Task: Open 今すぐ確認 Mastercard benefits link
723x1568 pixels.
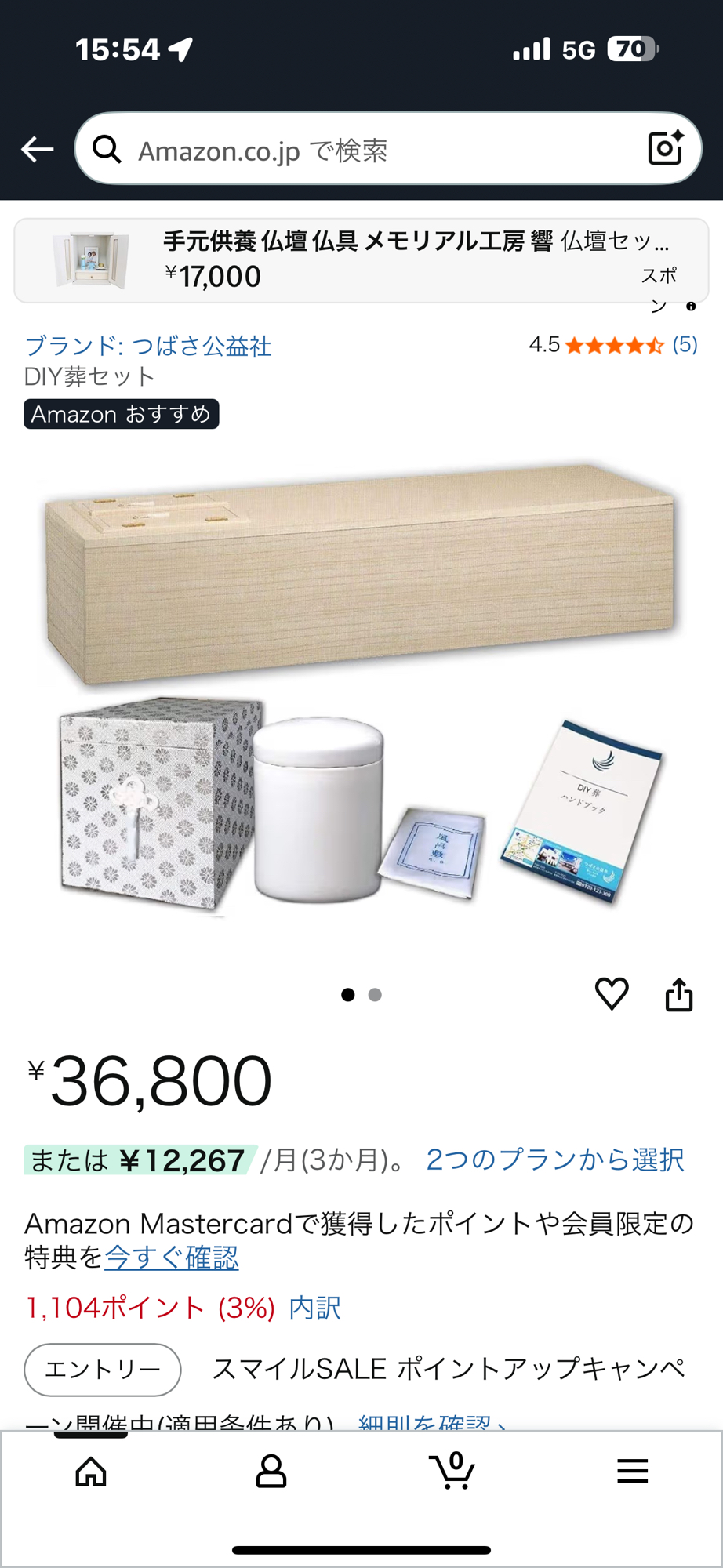Action: [172, 1258]
